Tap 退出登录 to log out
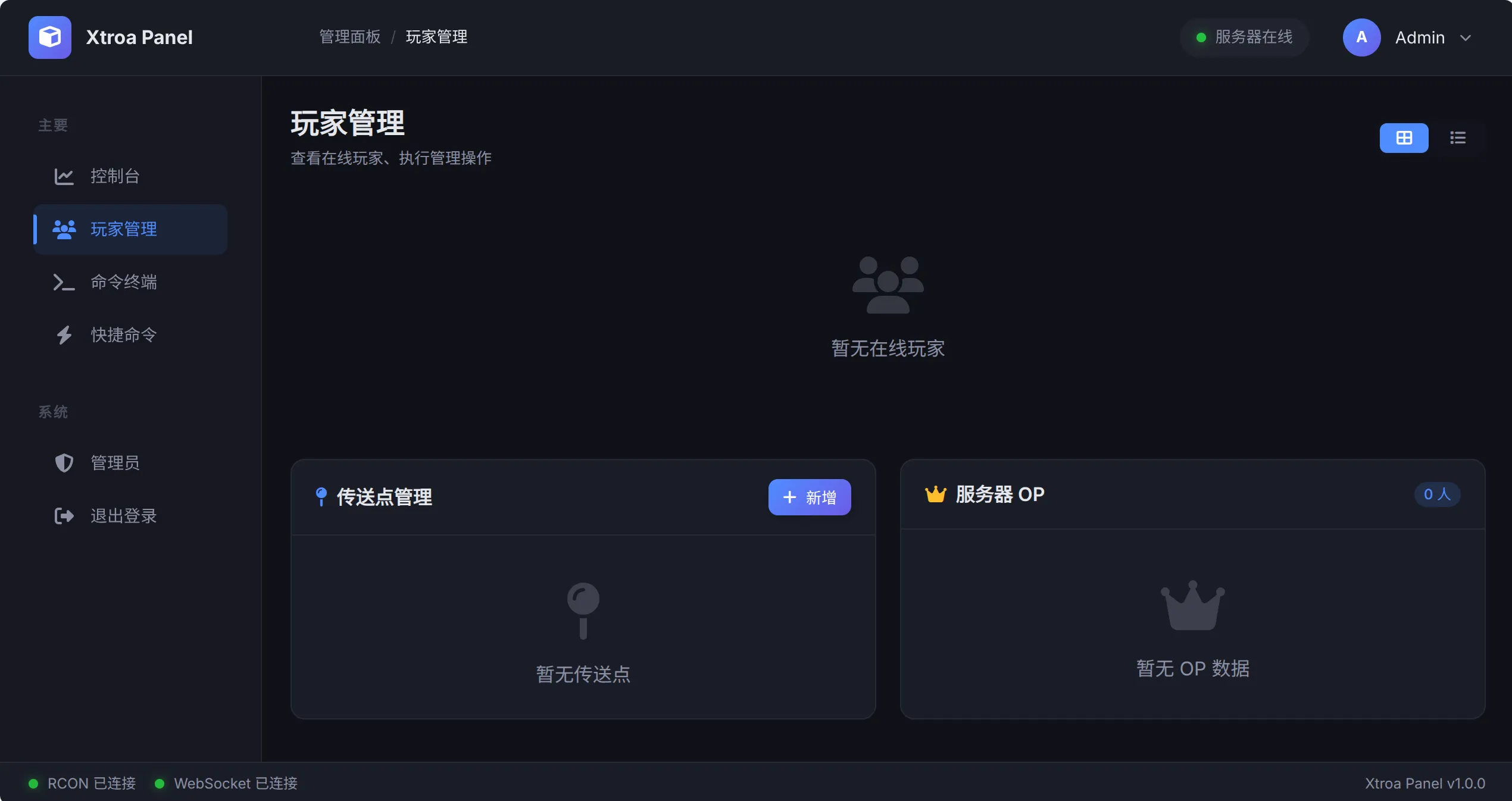The image size is (1512, 801). click(x=123, y=516)
